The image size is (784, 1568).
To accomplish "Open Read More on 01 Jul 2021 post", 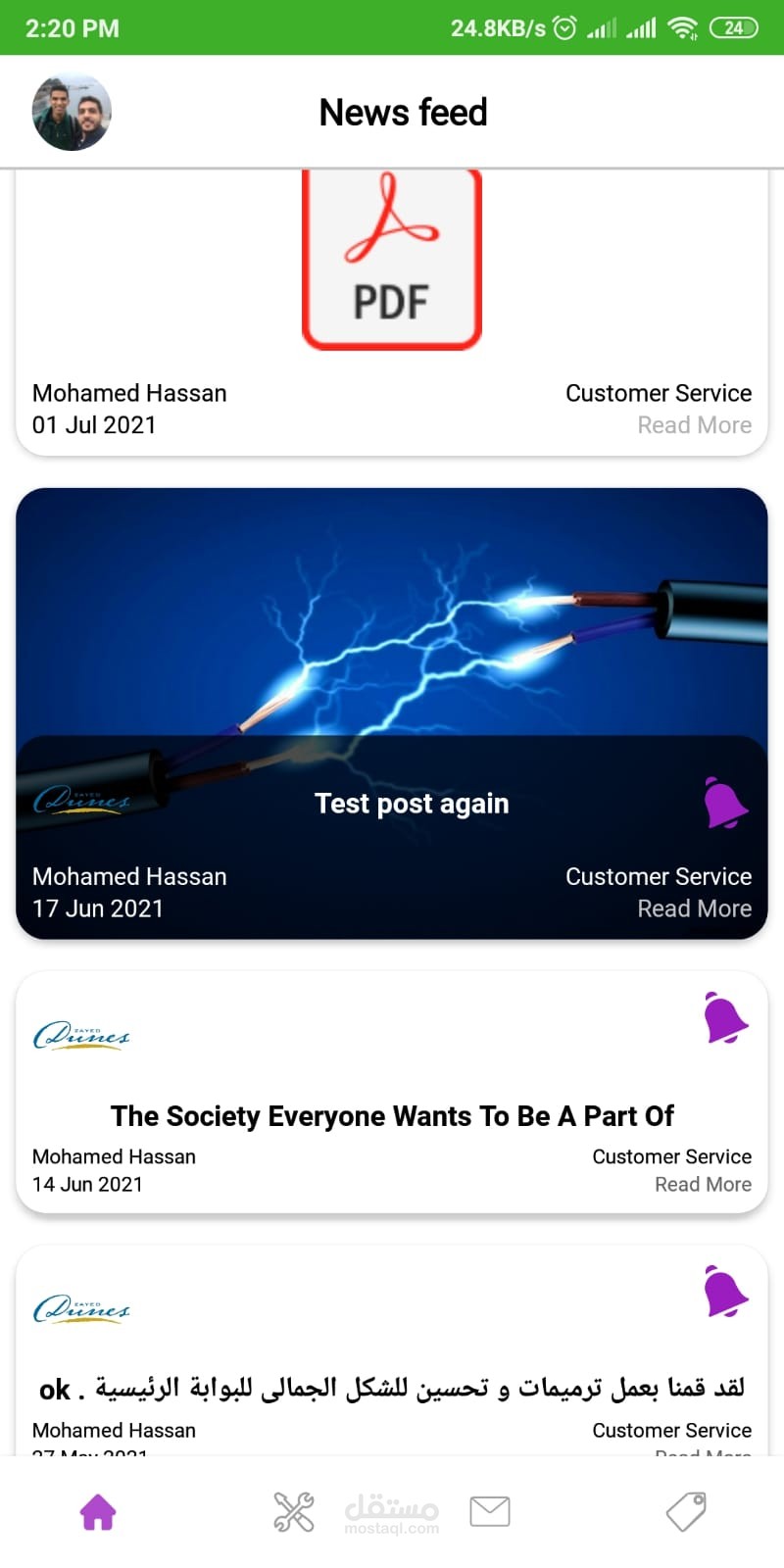I will coord(695,425).
